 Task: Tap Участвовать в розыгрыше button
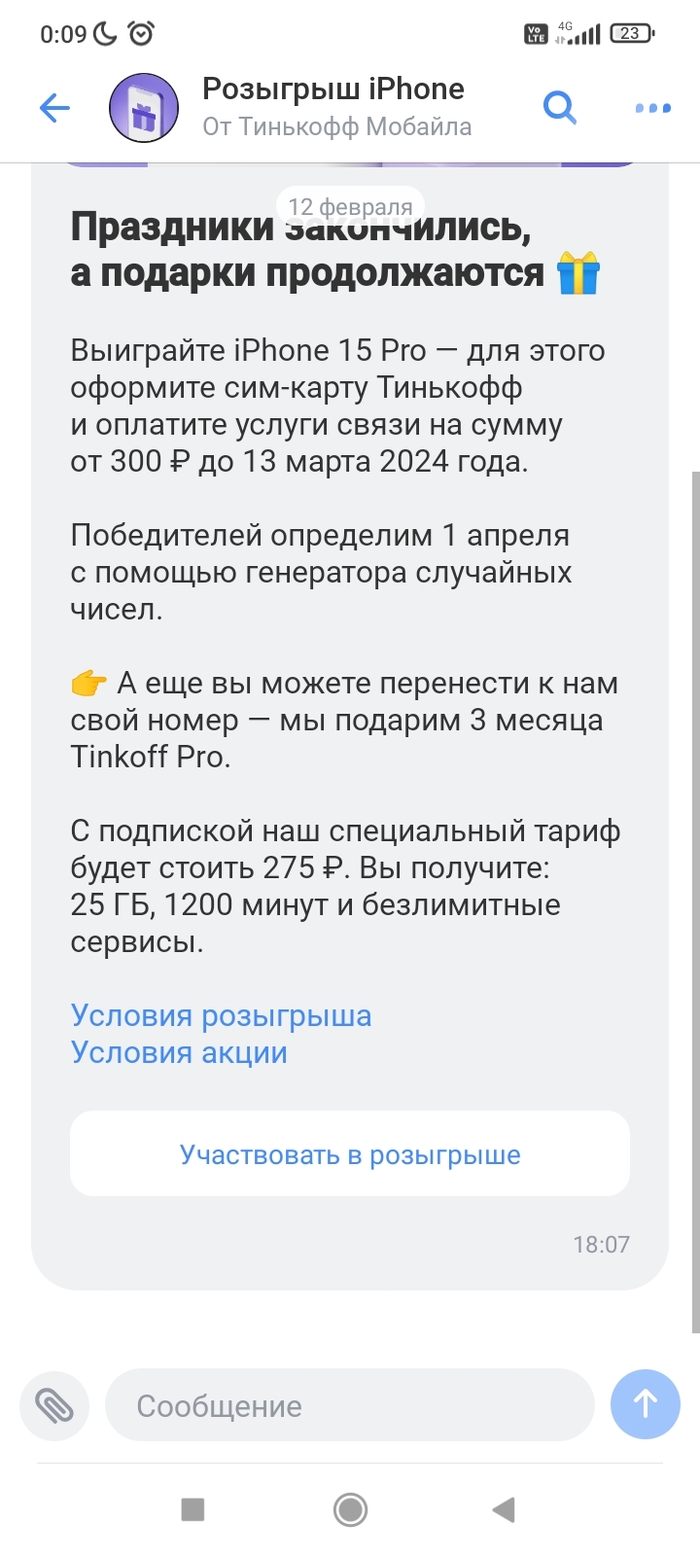pyautogui.click(x=350, y=1154)
